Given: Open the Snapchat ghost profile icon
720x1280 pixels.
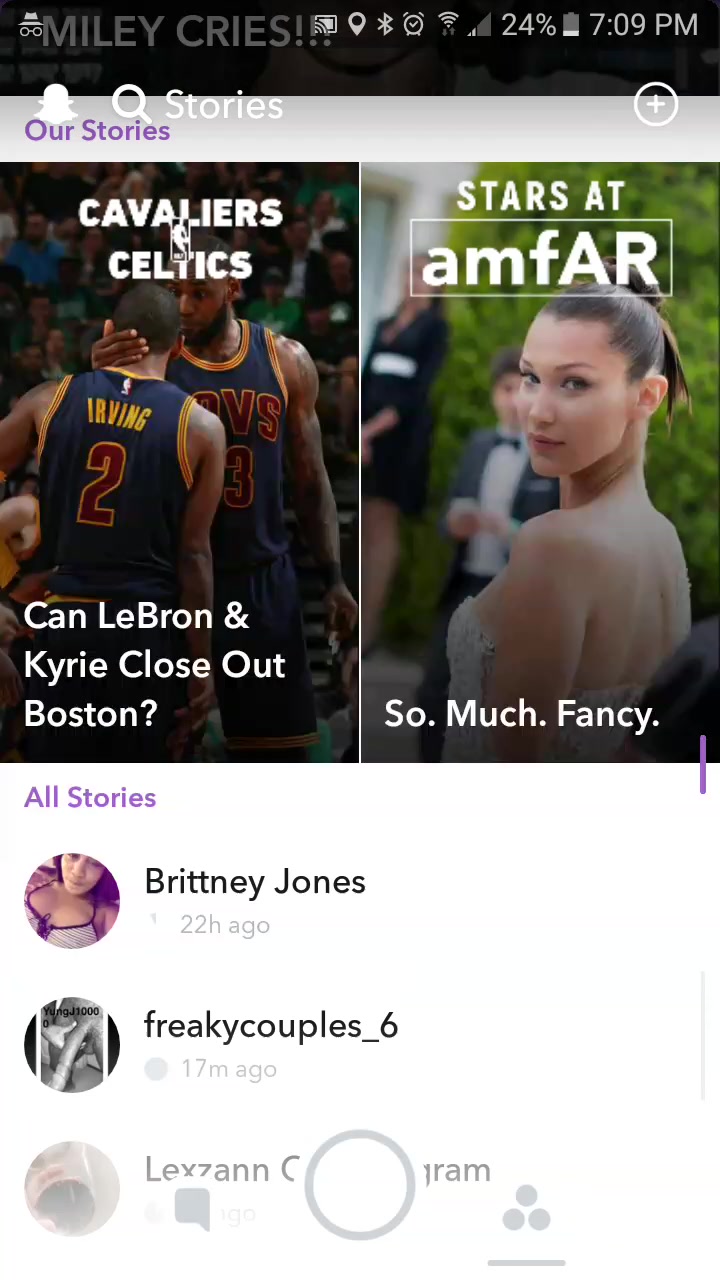Looking at the screenshot, I should tap(56, 104).
